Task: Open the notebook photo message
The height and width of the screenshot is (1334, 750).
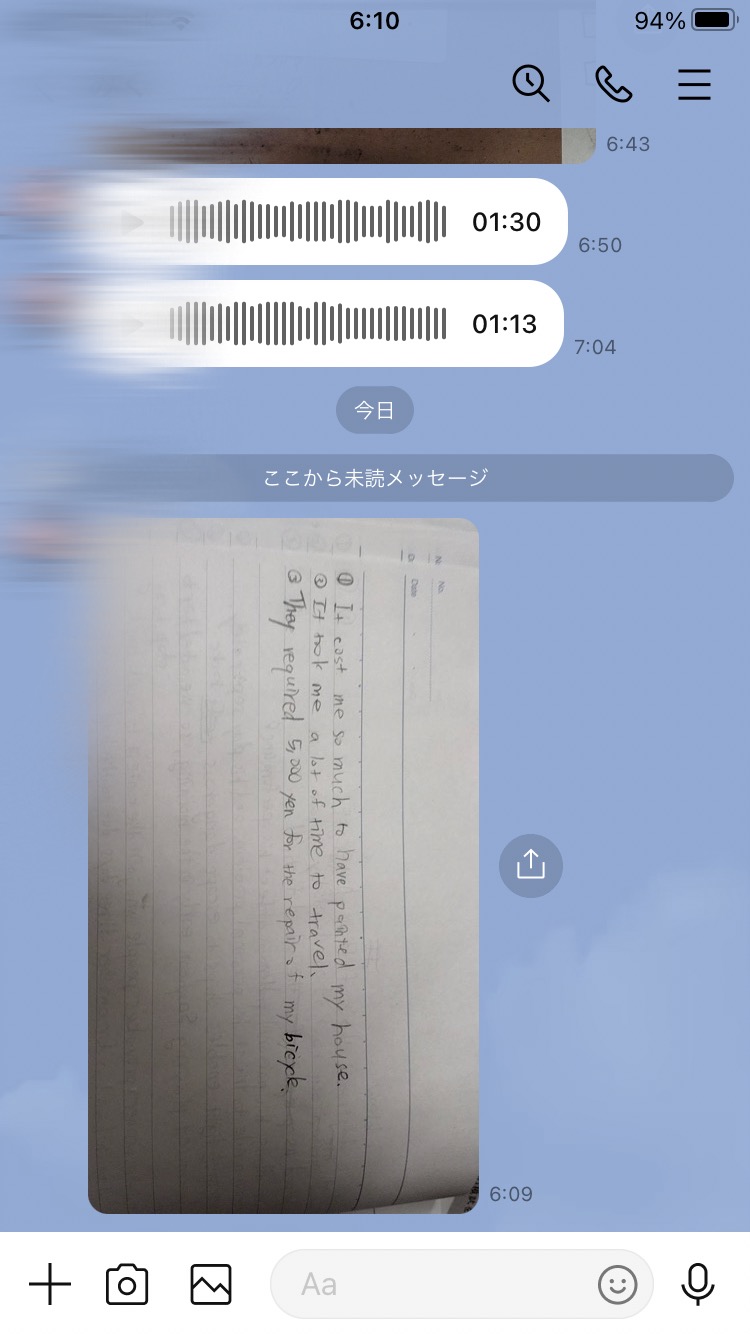Action: tap(283, 866)
